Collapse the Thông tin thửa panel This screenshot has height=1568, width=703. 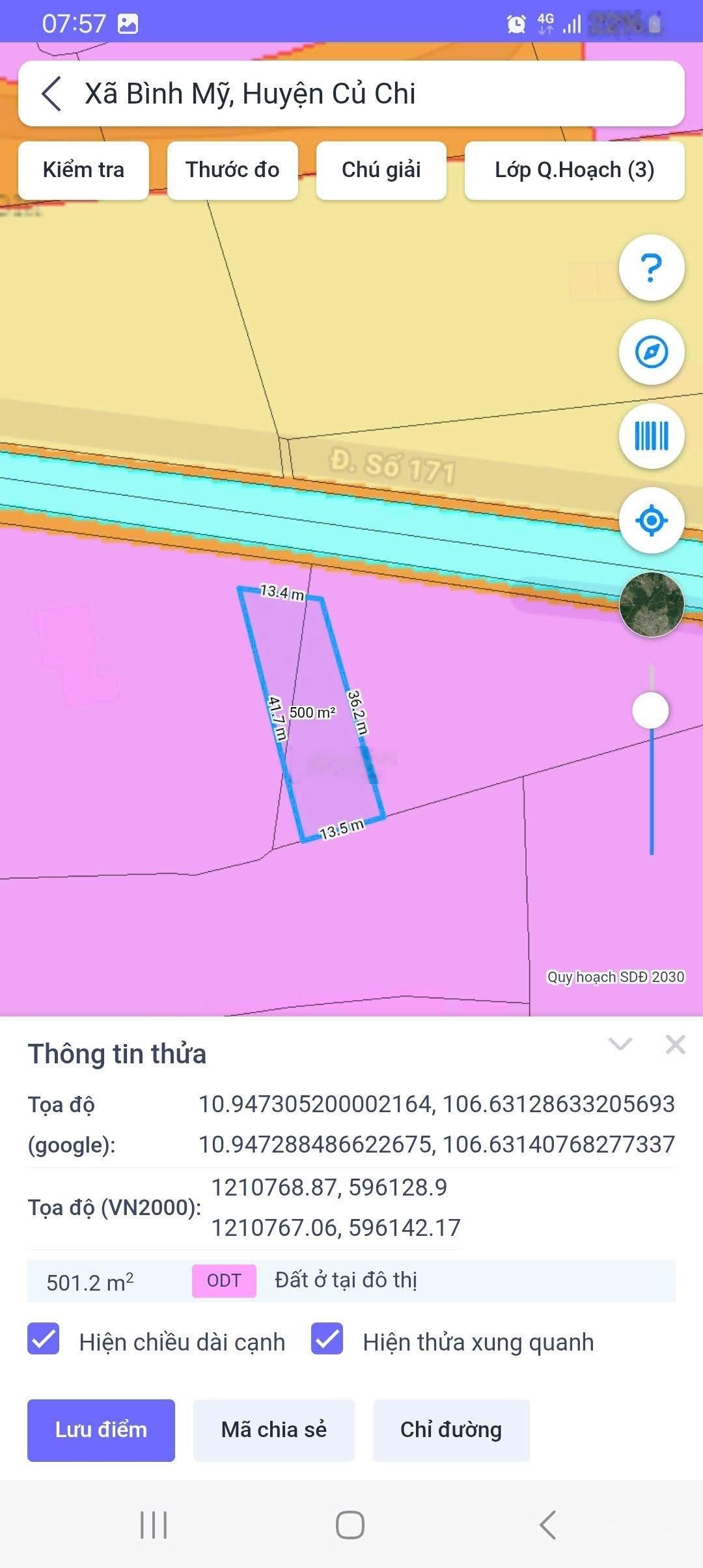pos(620,1044)
